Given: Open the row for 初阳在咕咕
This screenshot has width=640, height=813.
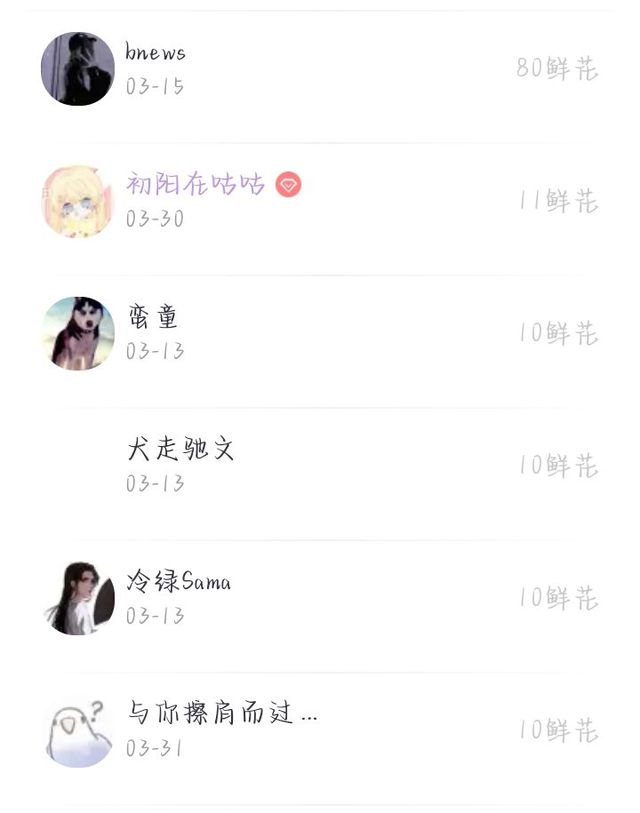Looking at the screenshot, I should pos(320,201).
